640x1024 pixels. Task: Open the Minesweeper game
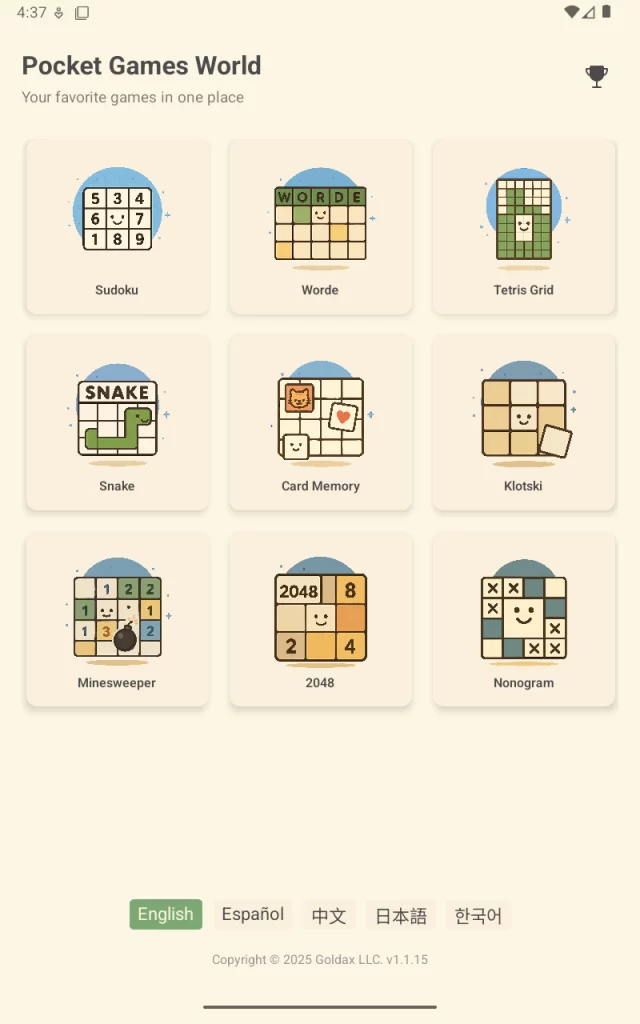117,620
